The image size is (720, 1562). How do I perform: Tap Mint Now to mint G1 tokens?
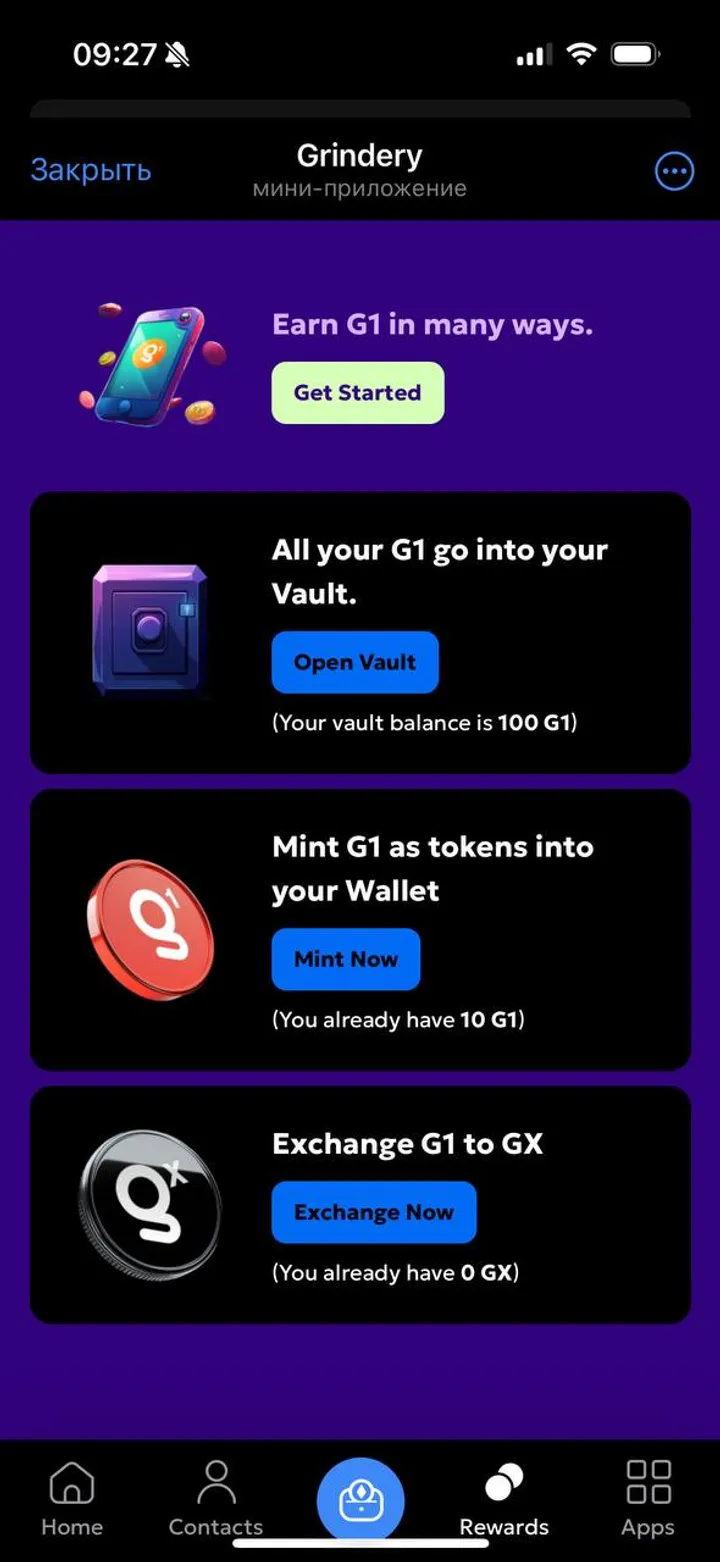tap(345, 959)
